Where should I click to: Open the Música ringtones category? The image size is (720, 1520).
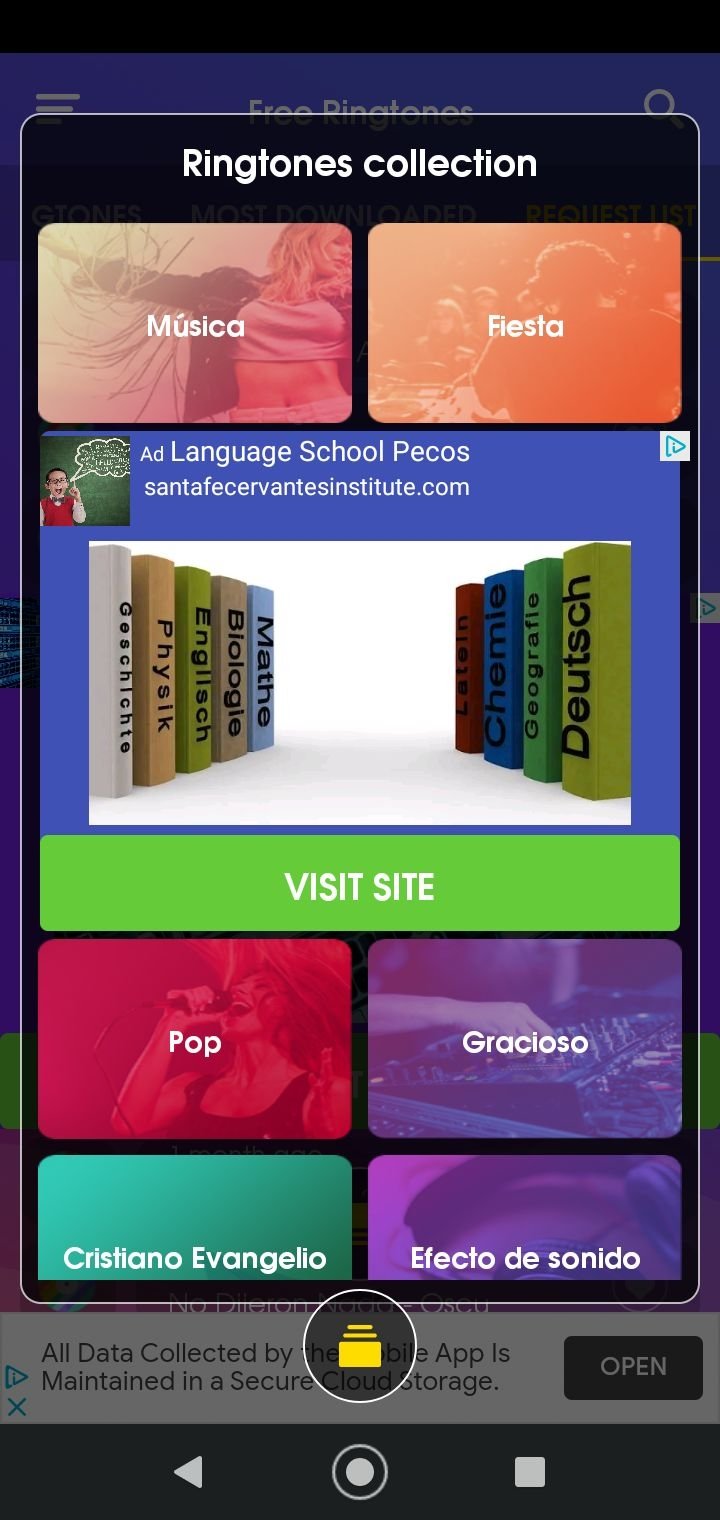coord(195,323)
